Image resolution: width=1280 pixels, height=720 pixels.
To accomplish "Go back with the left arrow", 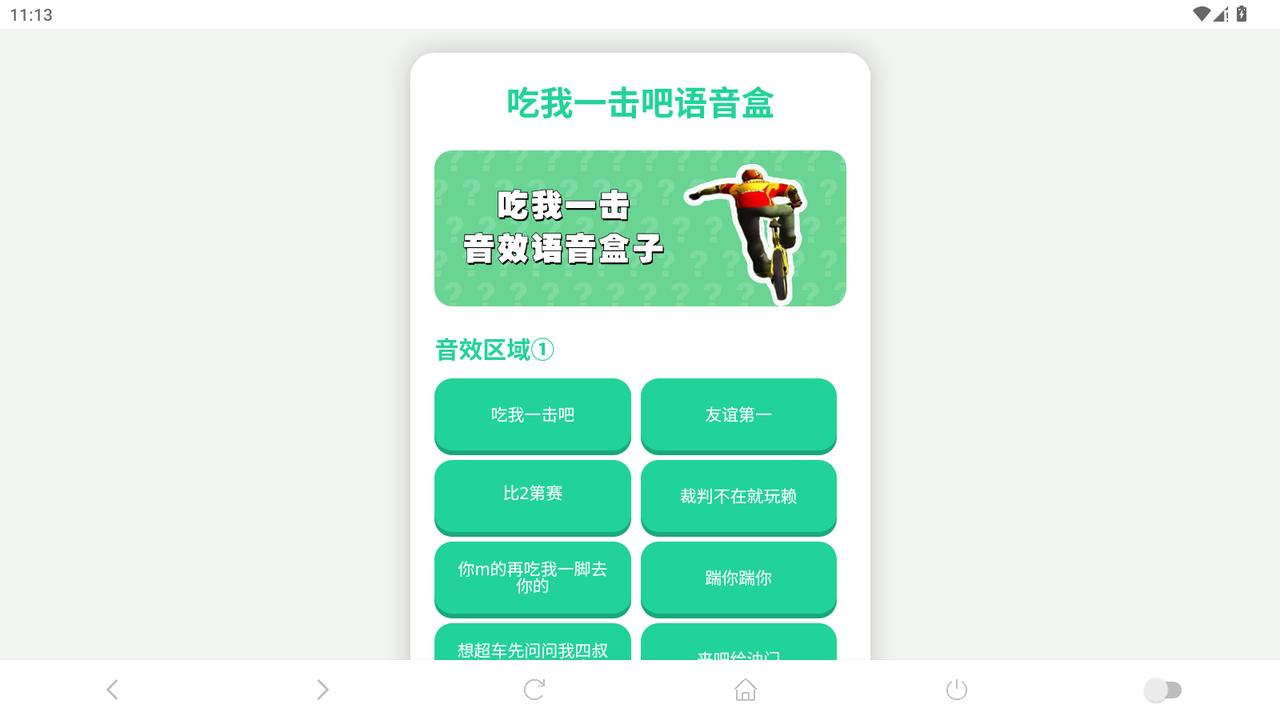I will tap(112, 689).
